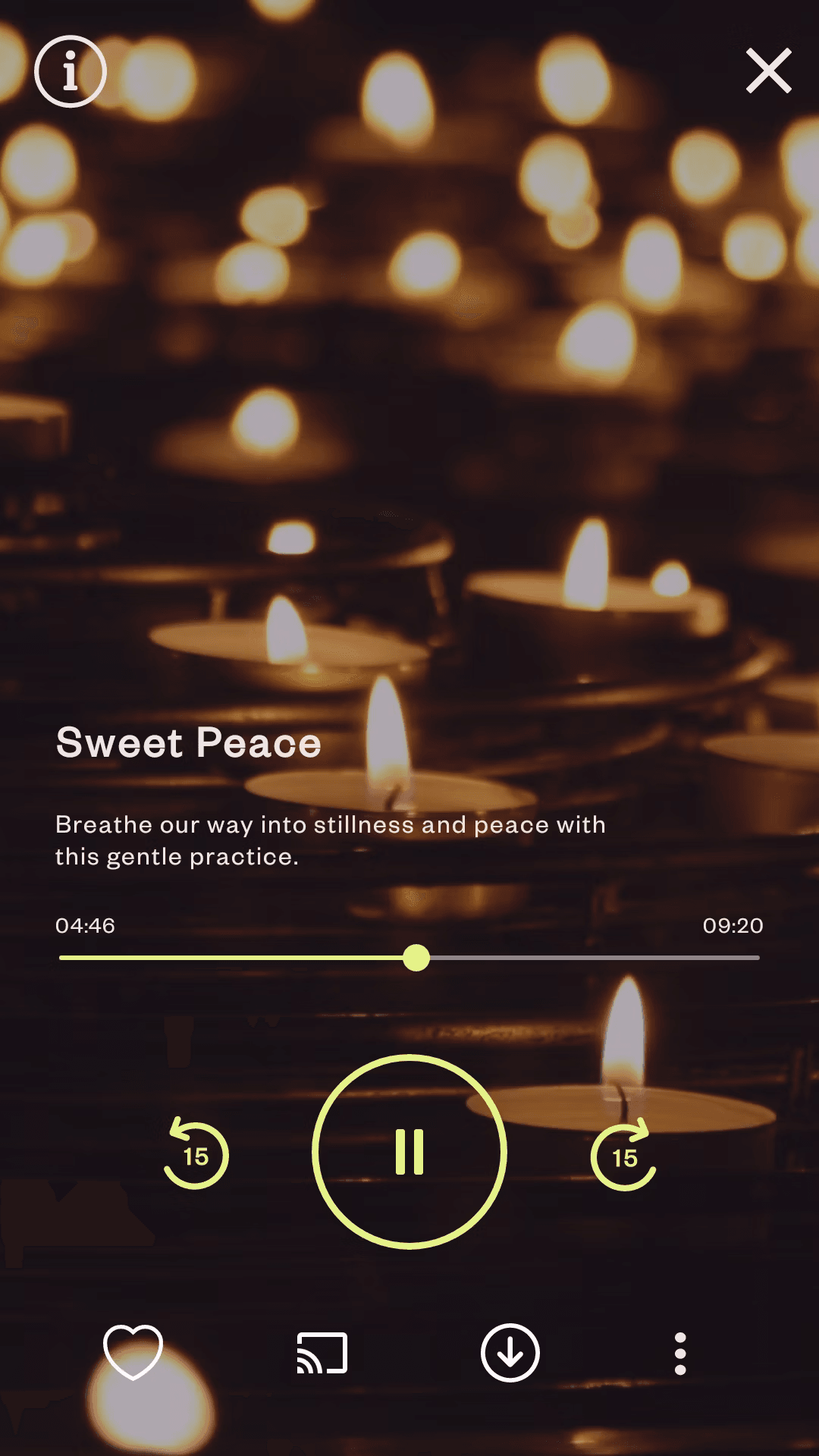Skip forward 15 seconds
Image resolution: width=819 pixels, height=1456 pixels.
pos(623,1156)
